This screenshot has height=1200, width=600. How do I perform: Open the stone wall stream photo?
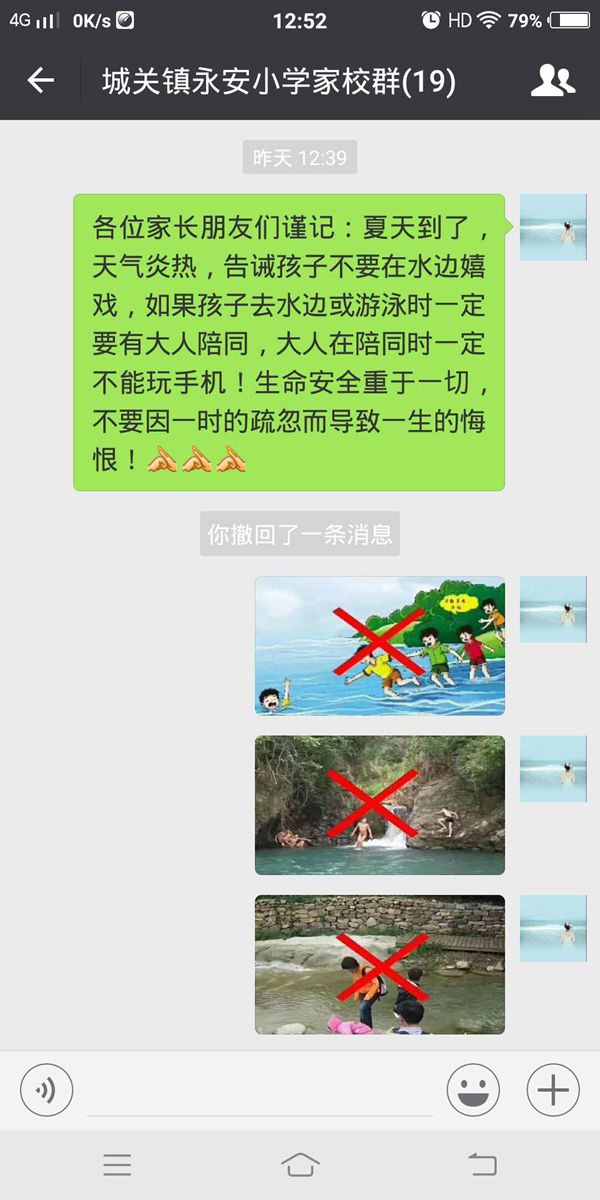(380, 964)
